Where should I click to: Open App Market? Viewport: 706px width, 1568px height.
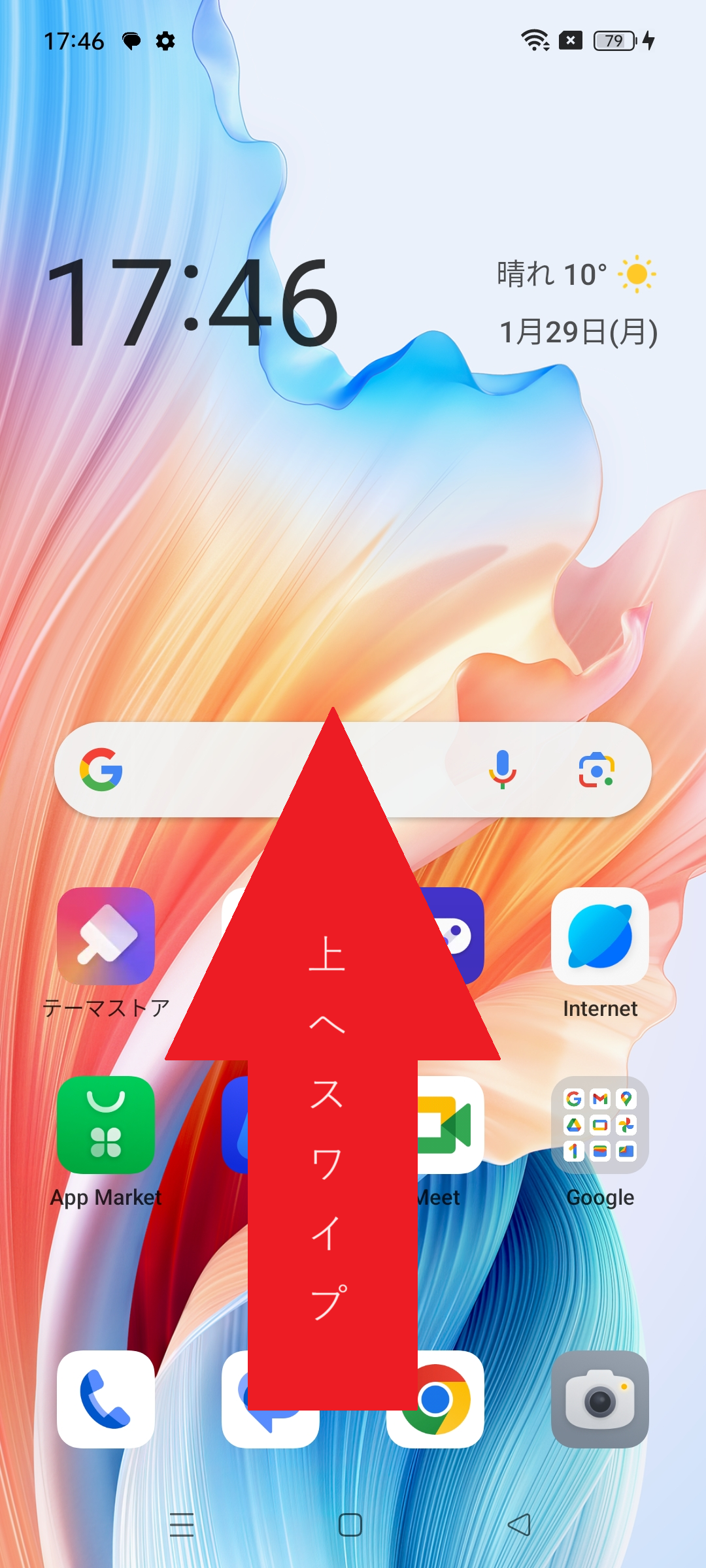point(106,1125)
